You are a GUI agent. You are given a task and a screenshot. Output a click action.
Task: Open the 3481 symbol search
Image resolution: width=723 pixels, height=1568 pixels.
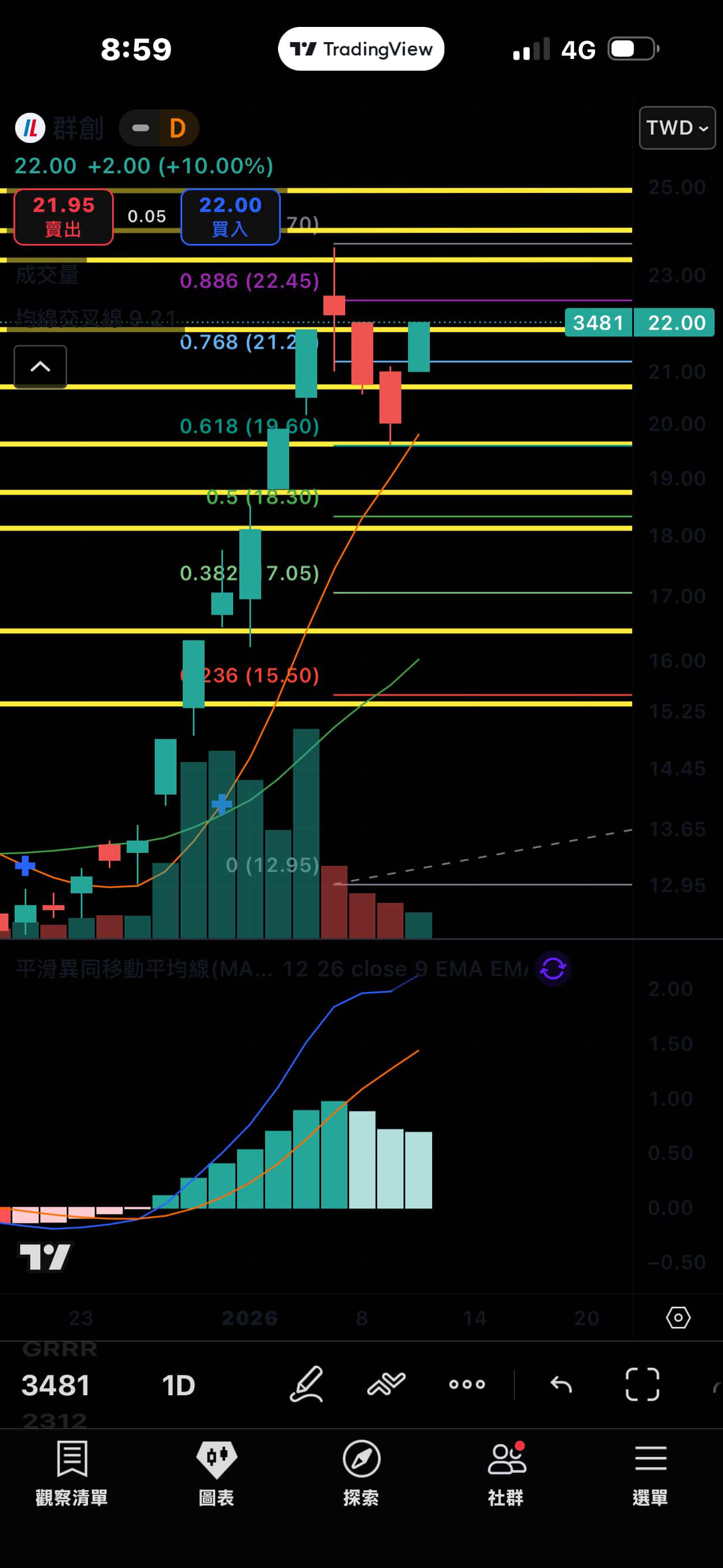pos(56,1385)
